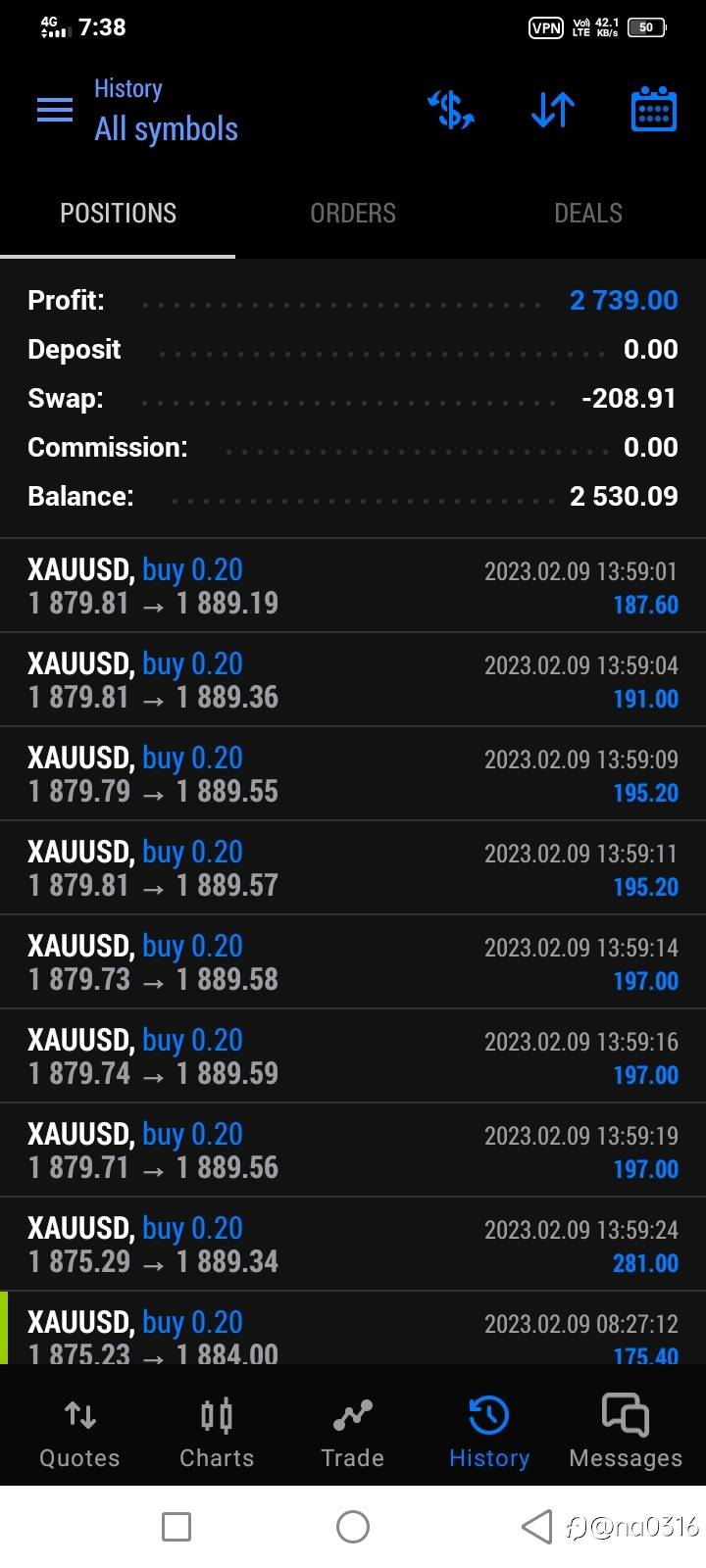Open the XAUUSD position closed at 13:59:19
706x1568 pixels.
click(353, 1151)
